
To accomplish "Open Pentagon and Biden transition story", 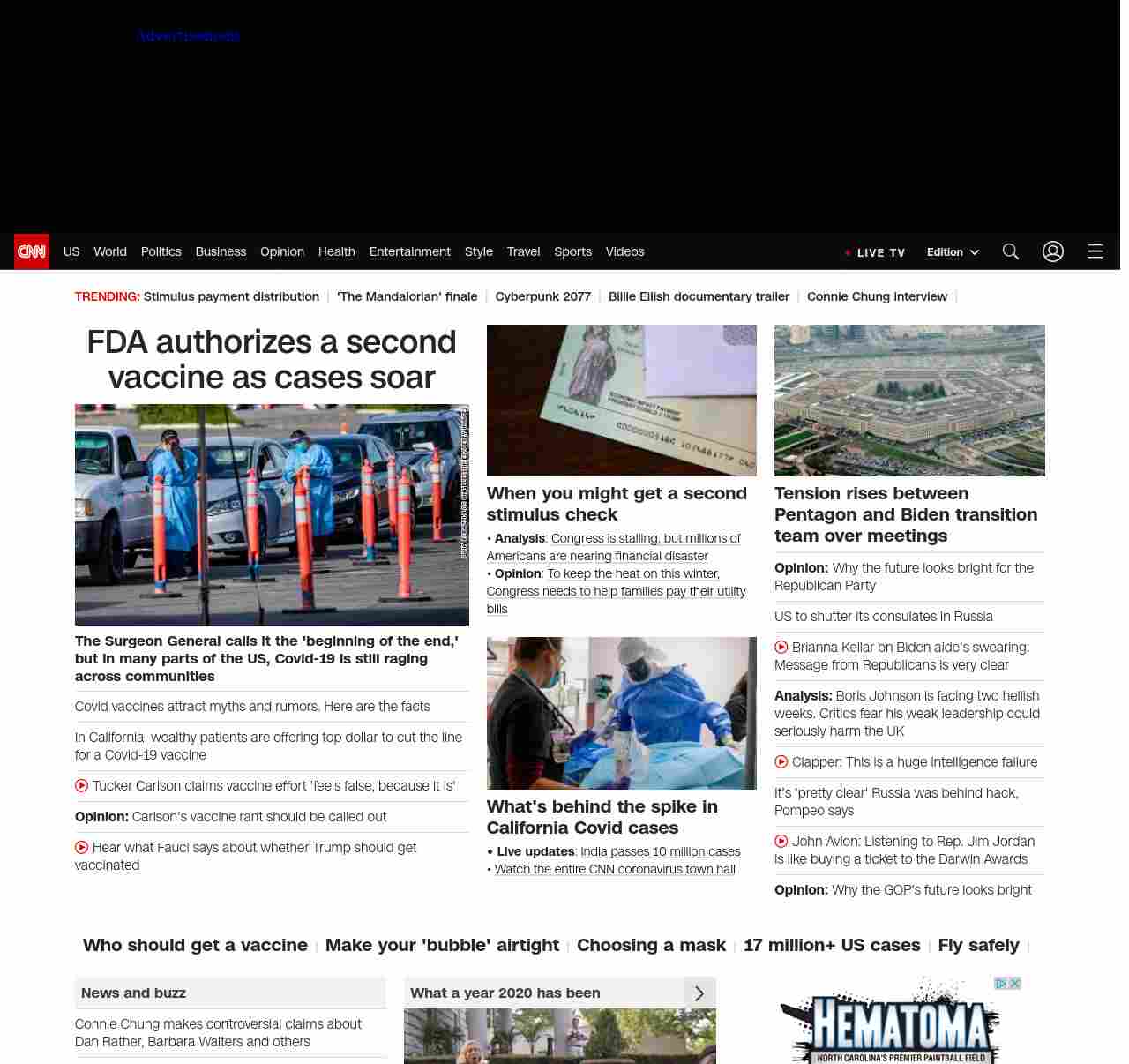I will pos(905,514).
